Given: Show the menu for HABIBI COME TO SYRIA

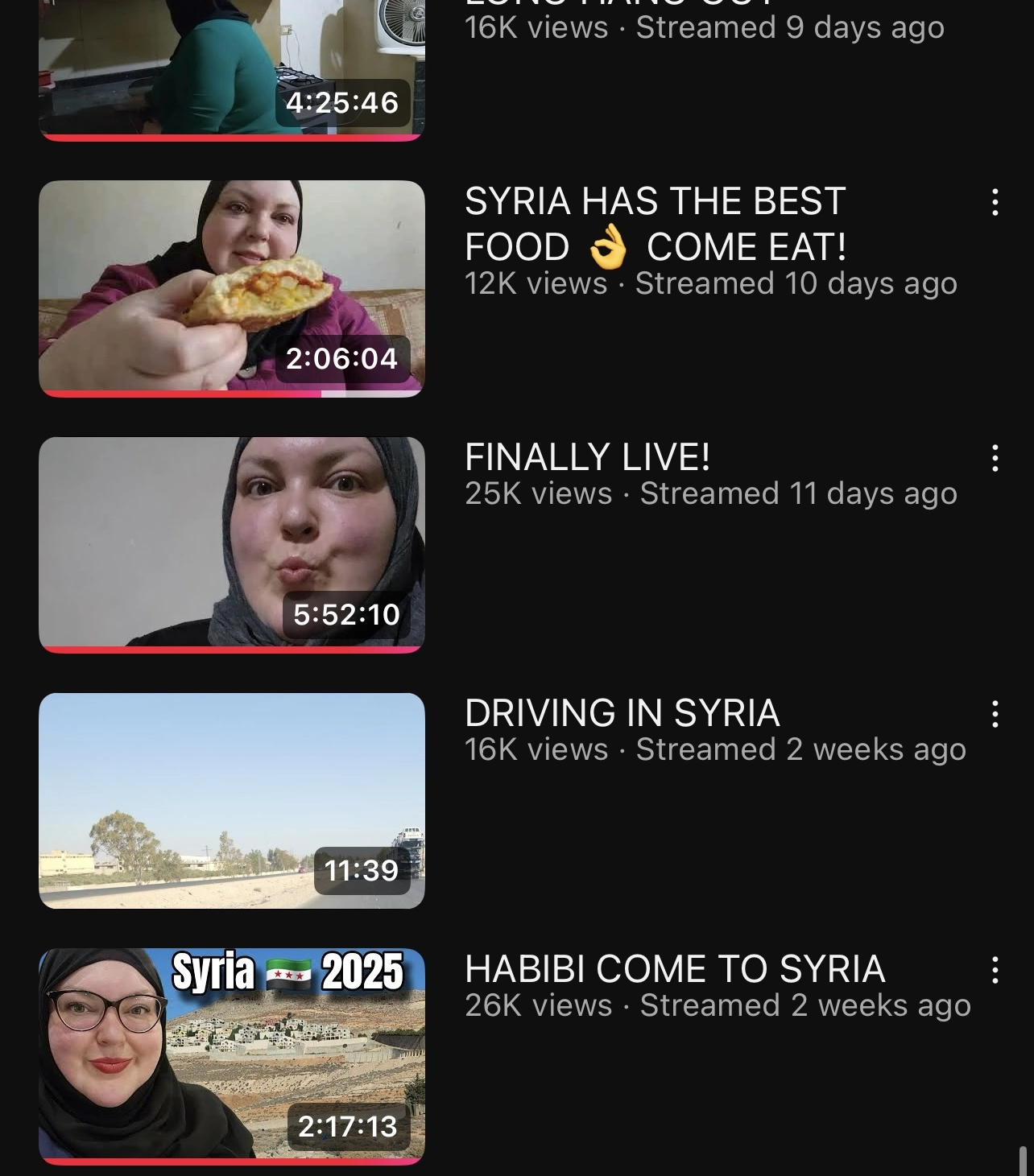Looking at the screenshot, I should click(x=995, y=970).
